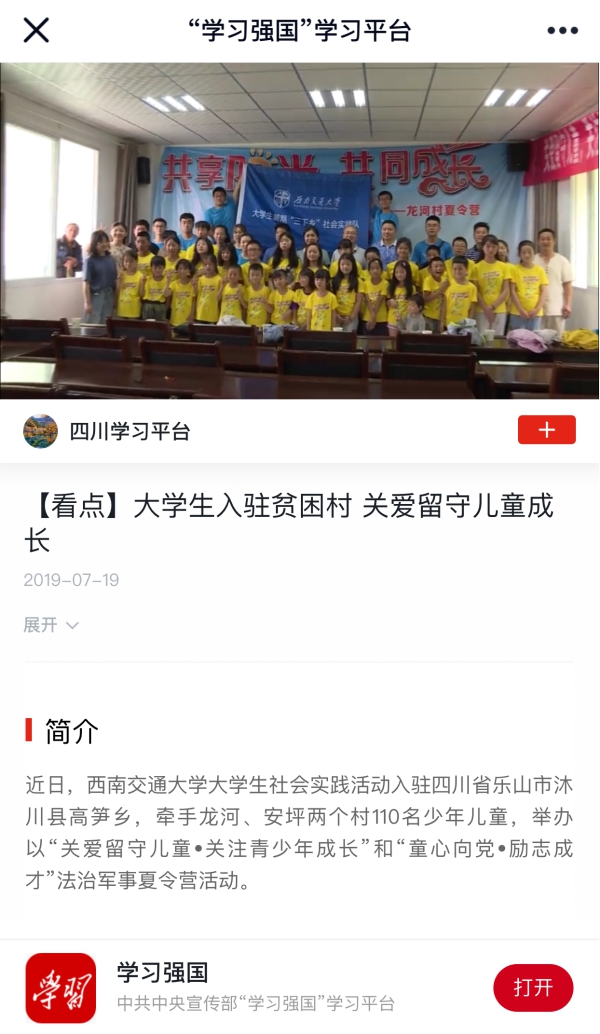Play the summer camp video
Viewport: 600px width, 1034px height.
point(300,230)
